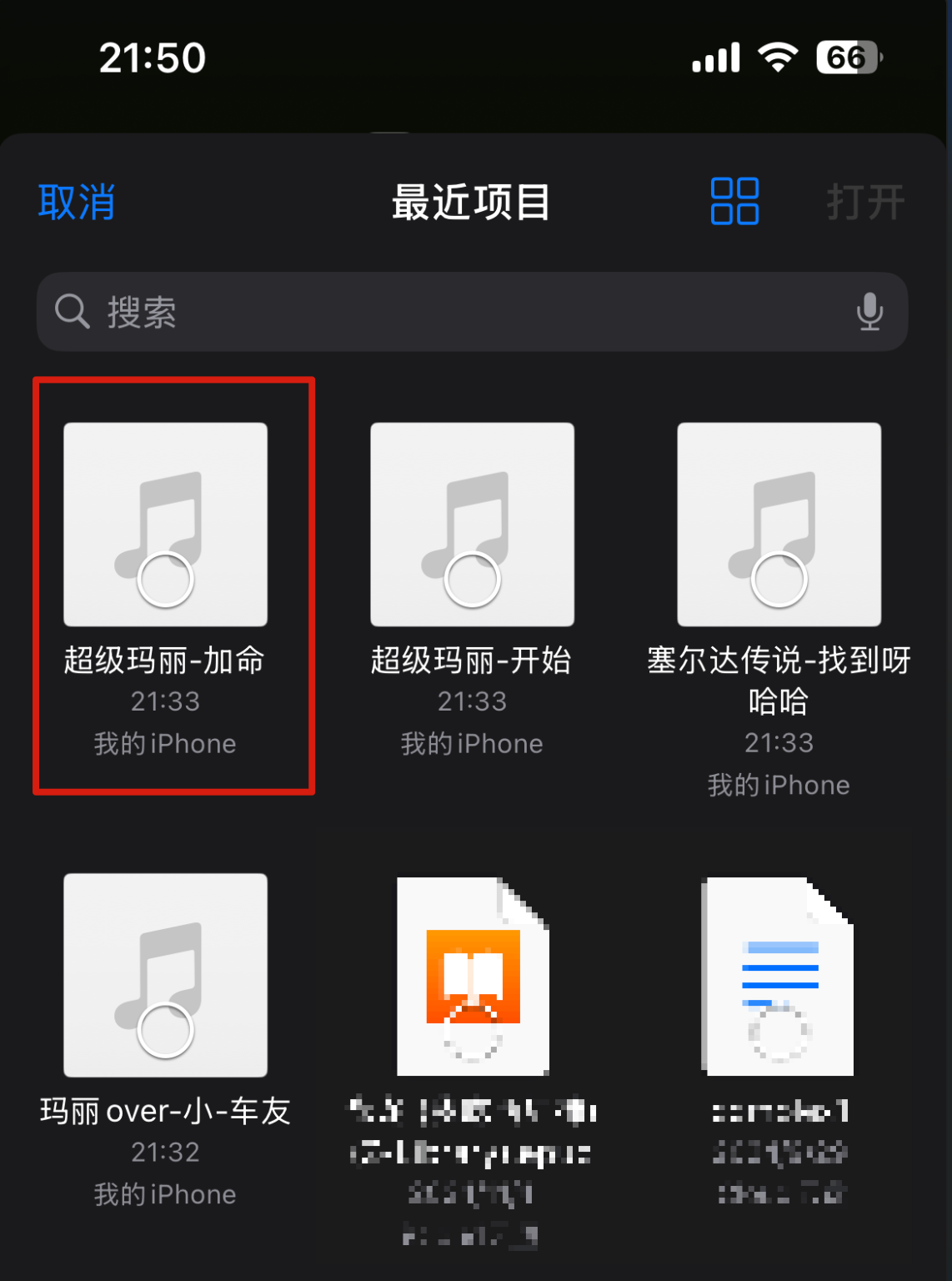Pick the 玛丽 over-小-车友 audio file

[165, 976]
